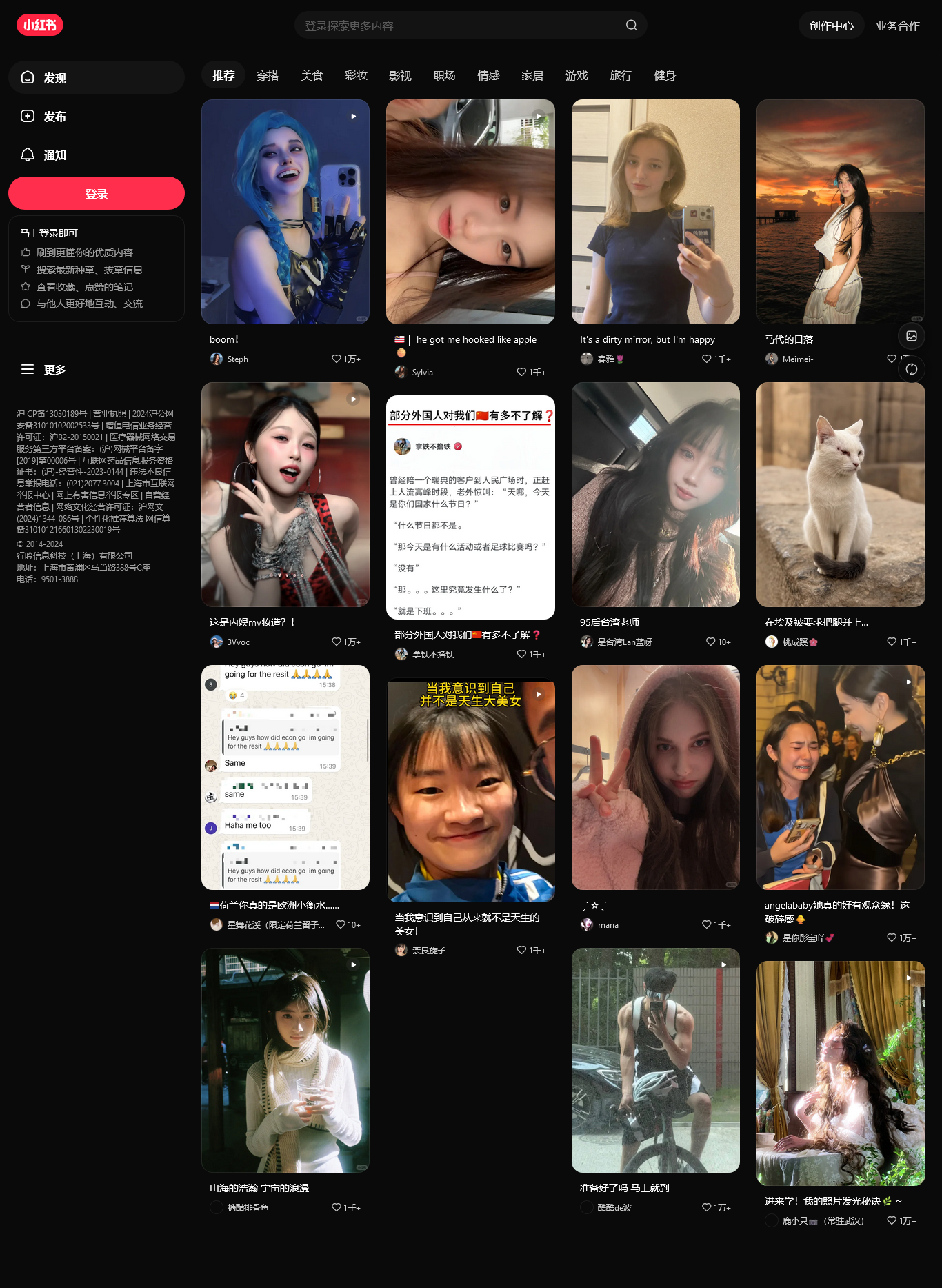This screenshot has width=942, height=1288.
Task: Like maria's post
Action: pos(707,924)
